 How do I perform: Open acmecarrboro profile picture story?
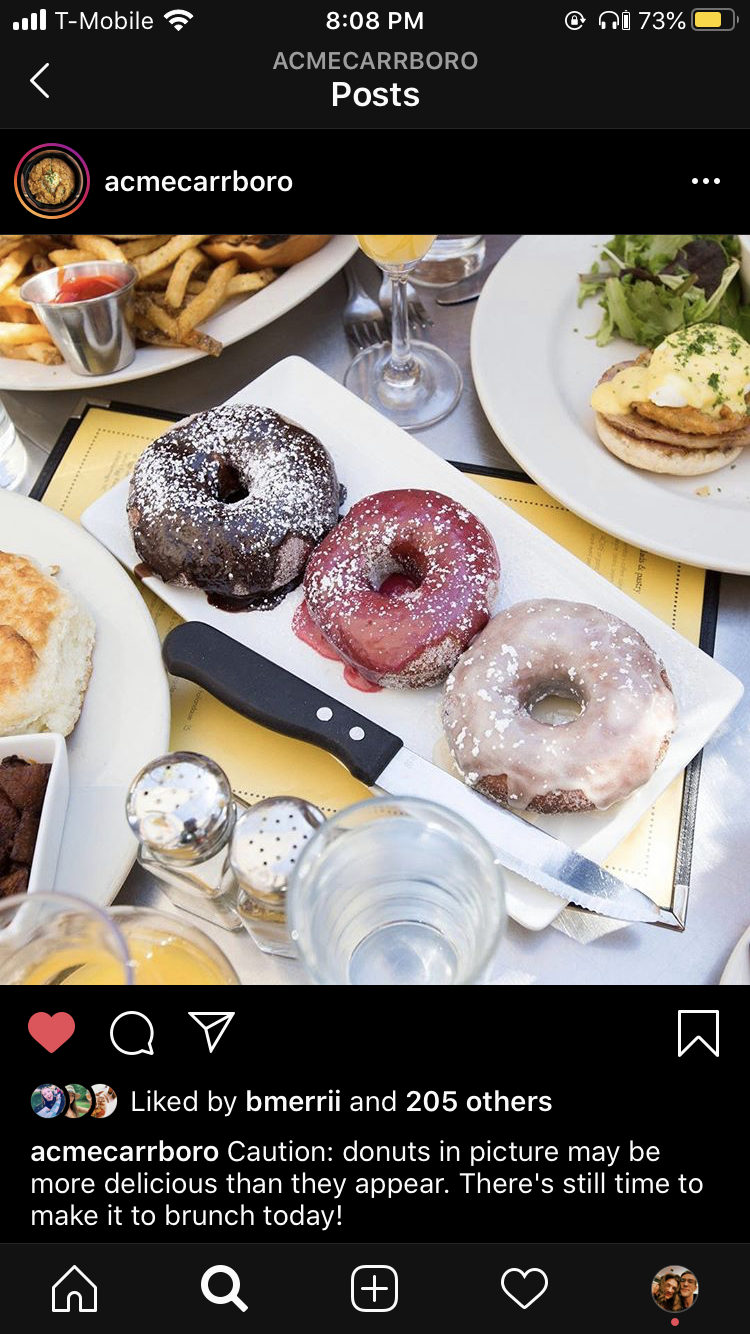(x=52, y=181)
